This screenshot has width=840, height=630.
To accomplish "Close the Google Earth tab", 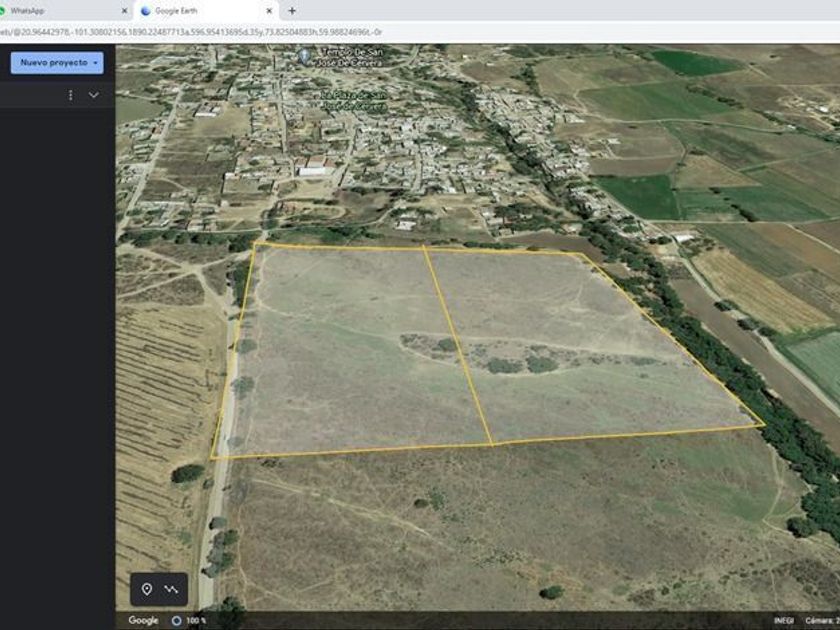I will 269,11.
